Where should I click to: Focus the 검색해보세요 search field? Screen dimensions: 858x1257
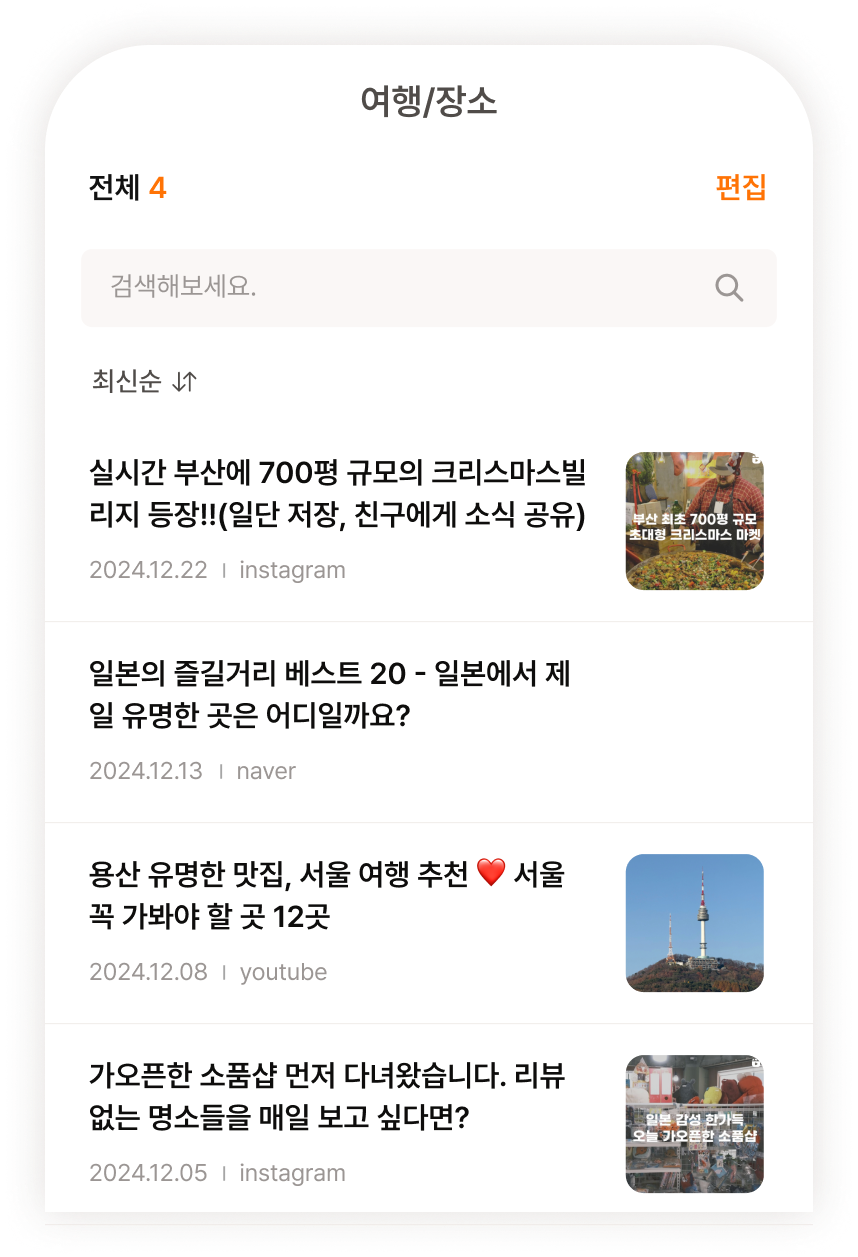click(x=400, y=288)
